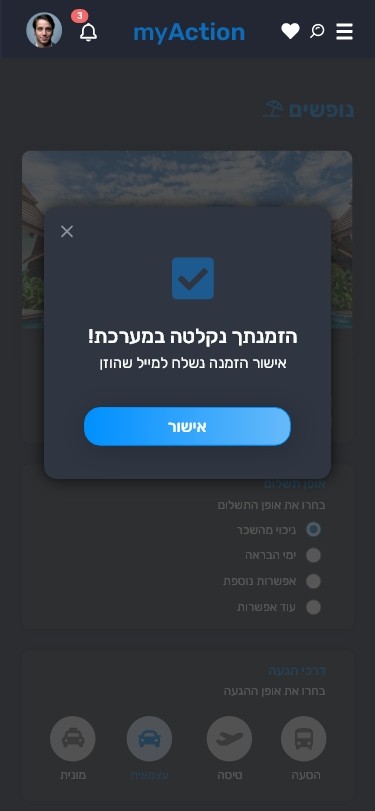Screen dimensions: 375x811
Task: Open the notifications bell
Action: 88,32
